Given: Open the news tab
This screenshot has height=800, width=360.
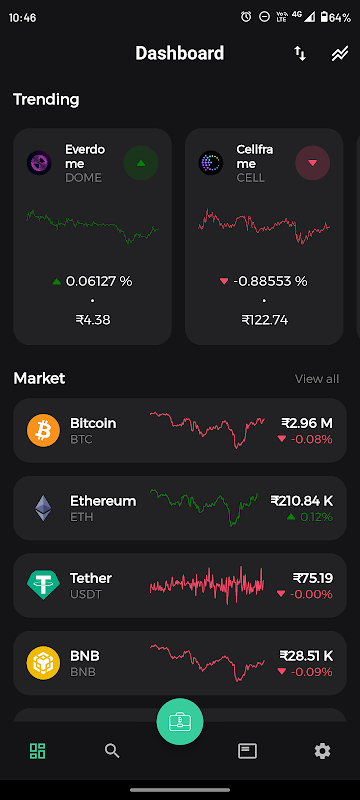Looking at the screenshot, I should coord(247,751).
